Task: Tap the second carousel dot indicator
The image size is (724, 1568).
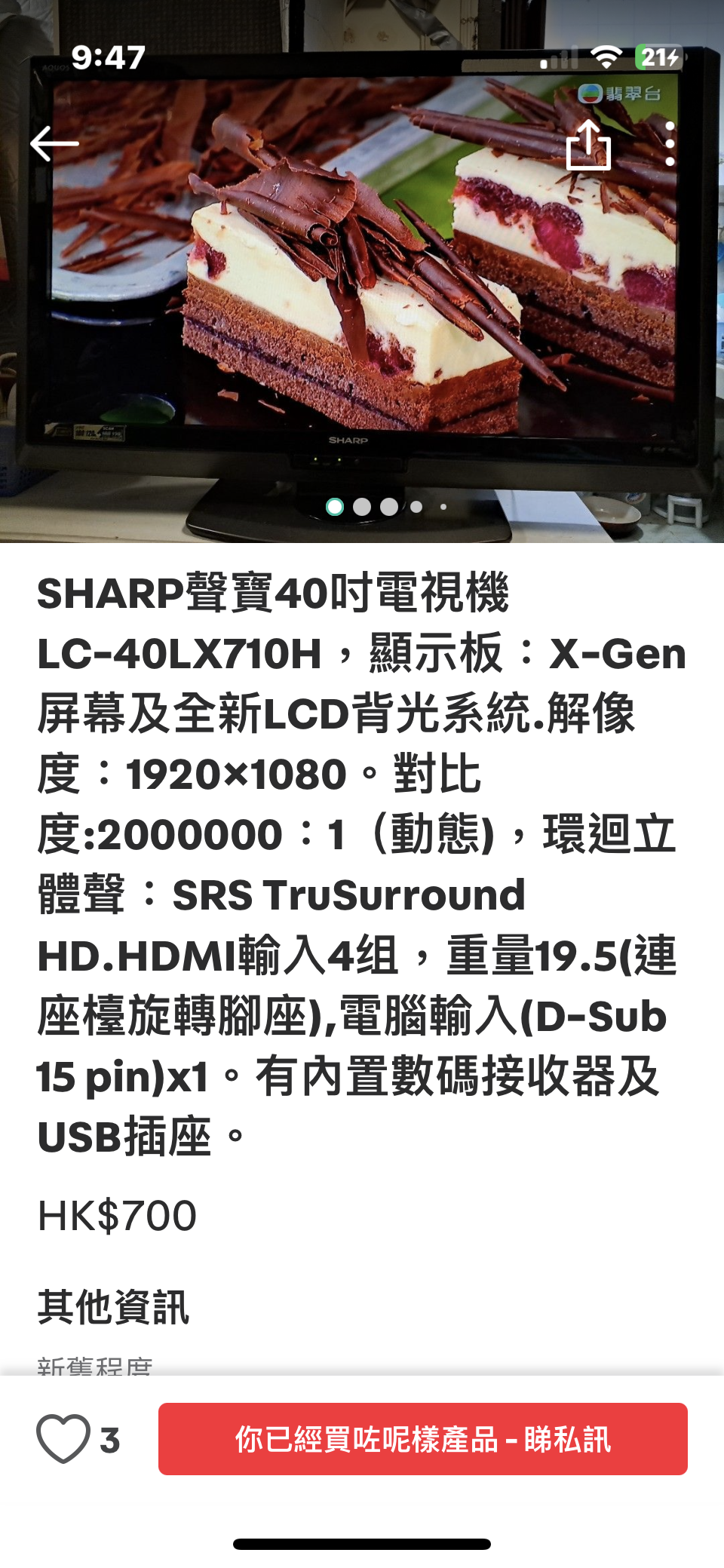Action: [360, 507]
